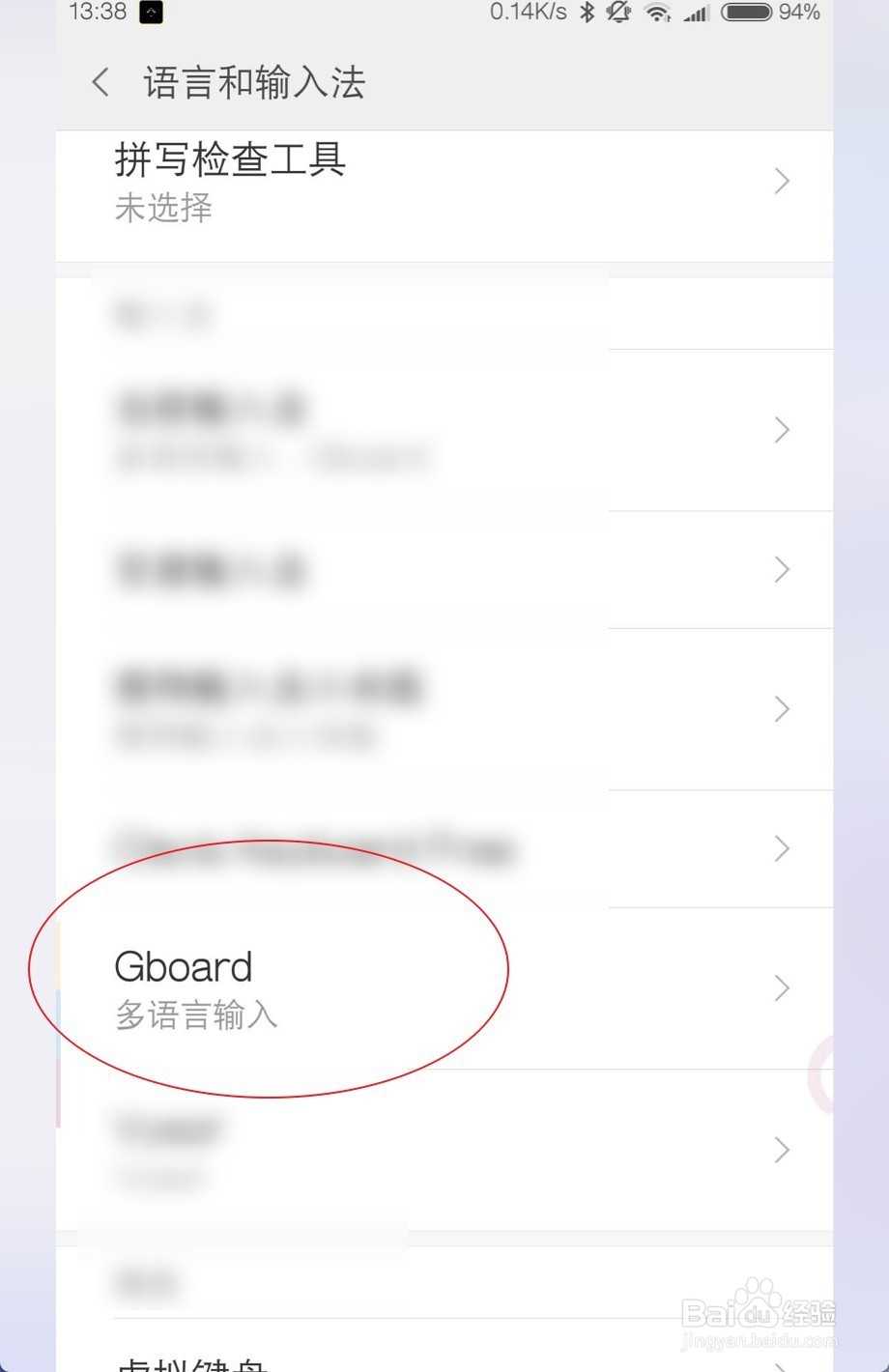889x1372 pixels.
Task: Open the 语言和输入法 title area
Action: tap(254, 82)
